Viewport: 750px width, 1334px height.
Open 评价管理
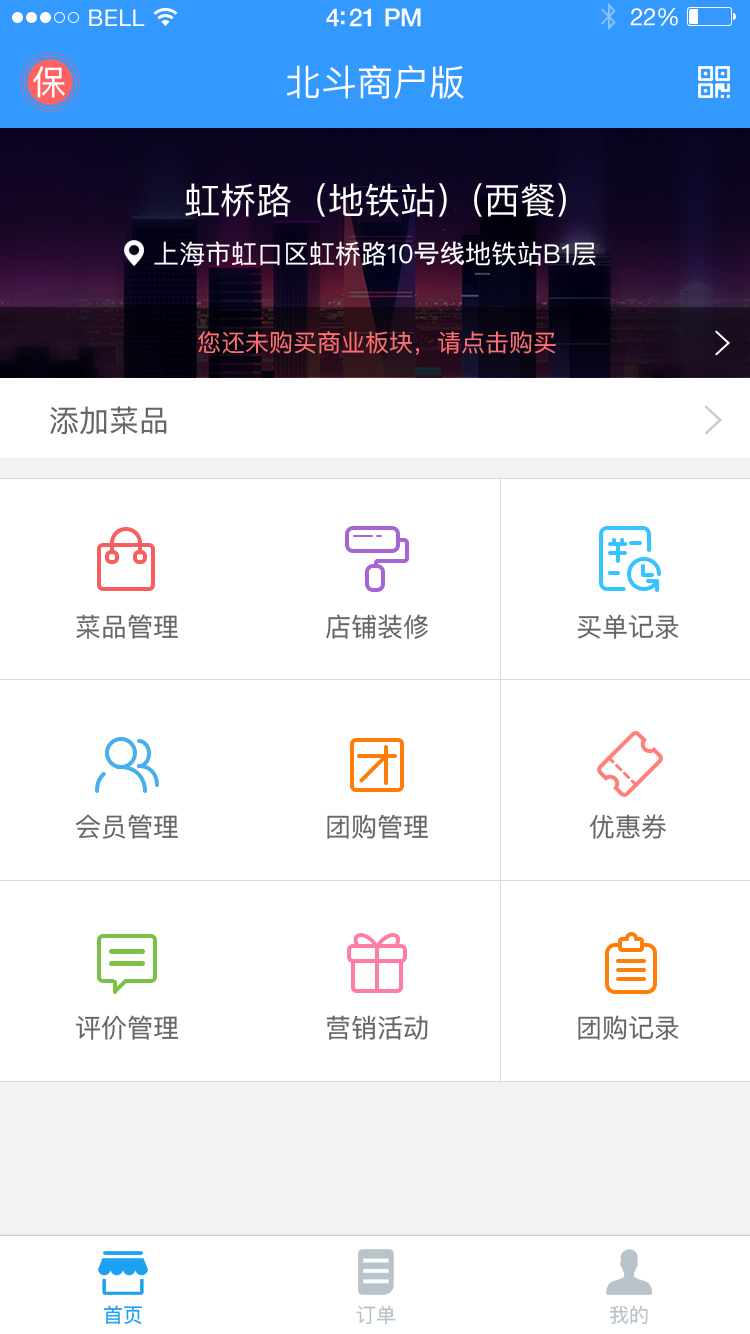pos(126,983)
